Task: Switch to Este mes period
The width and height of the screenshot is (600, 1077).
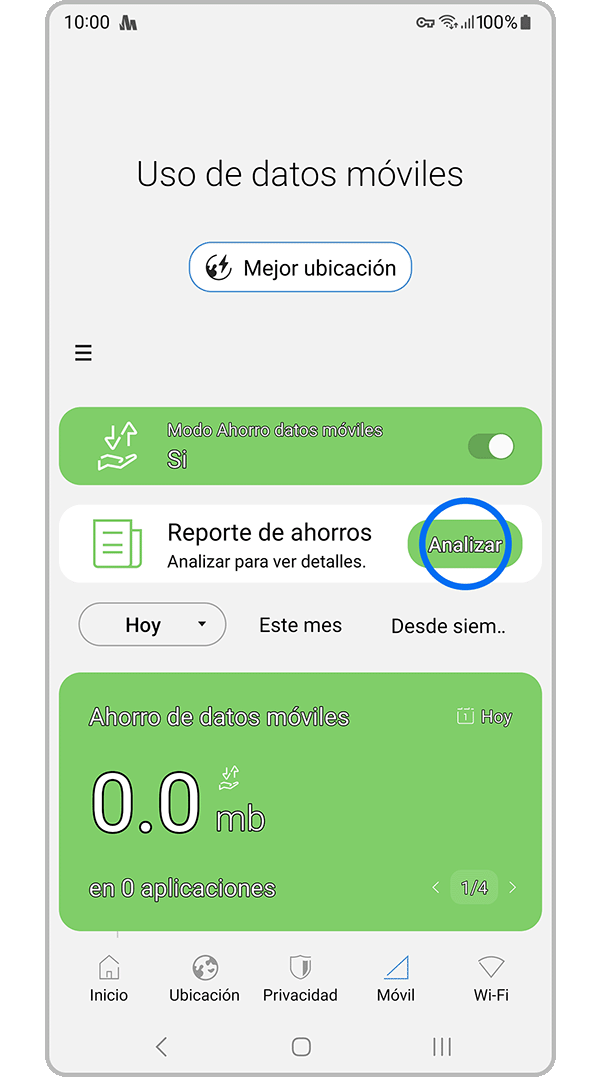Action: 300,625
